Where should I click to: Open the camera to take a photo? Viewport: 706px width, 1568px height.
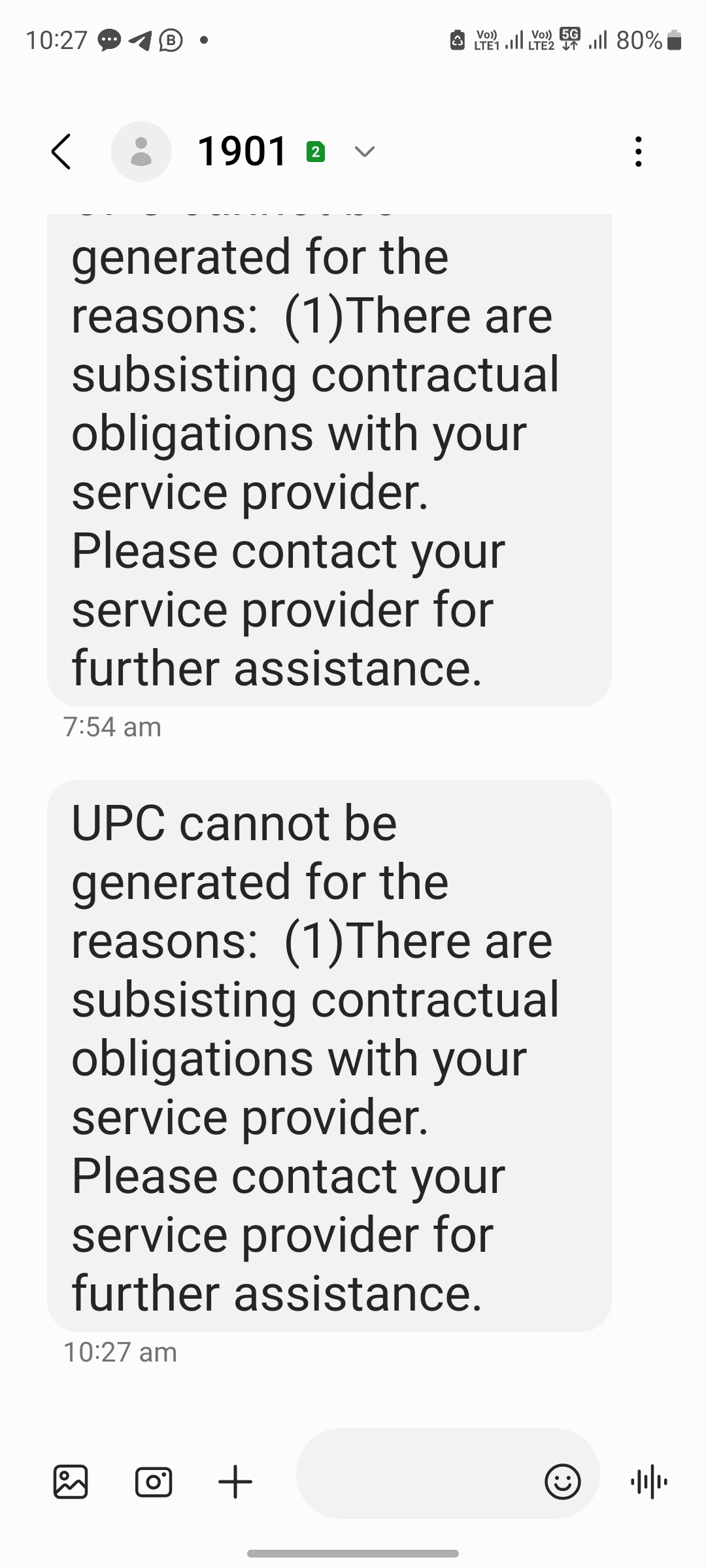pos(154,1481)
